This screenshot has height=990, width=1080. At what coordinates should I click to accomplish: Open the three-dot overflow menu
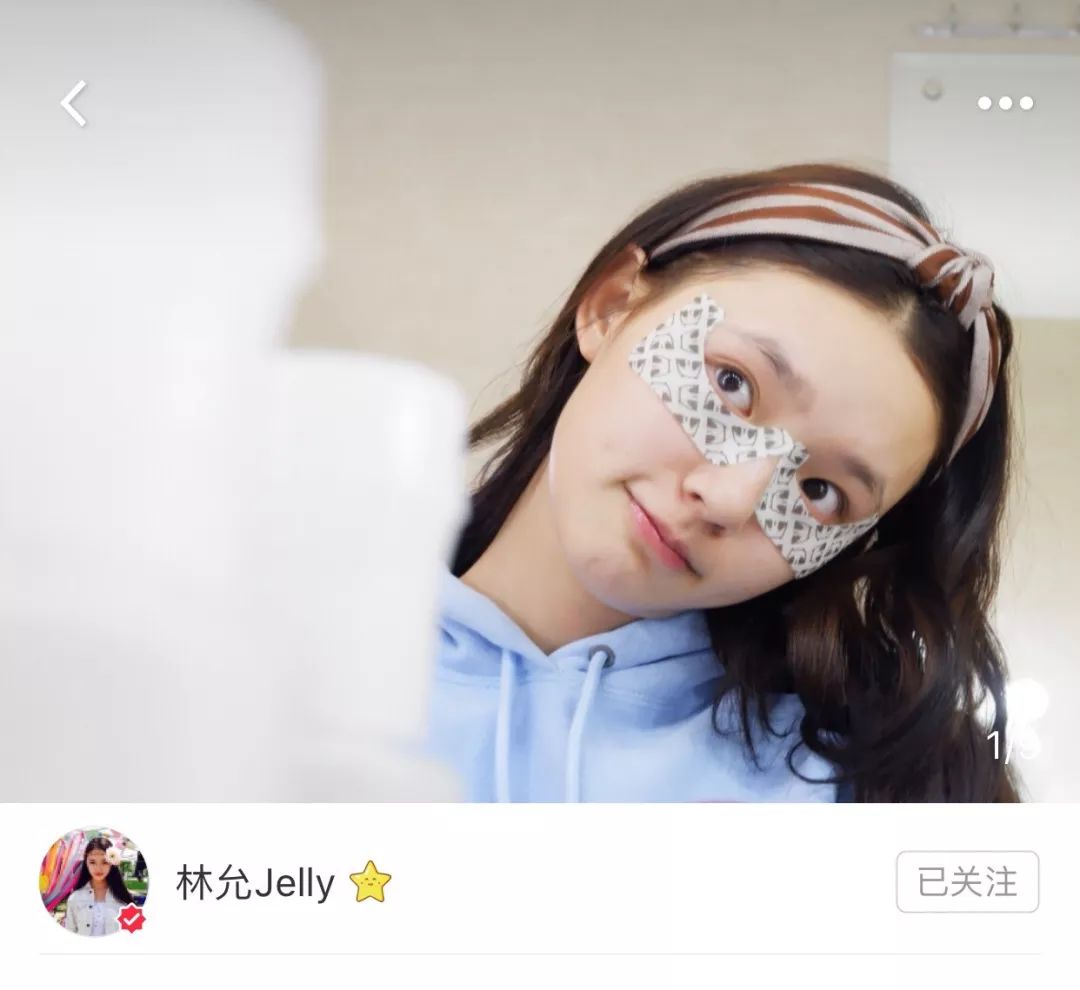[1004, 103]
